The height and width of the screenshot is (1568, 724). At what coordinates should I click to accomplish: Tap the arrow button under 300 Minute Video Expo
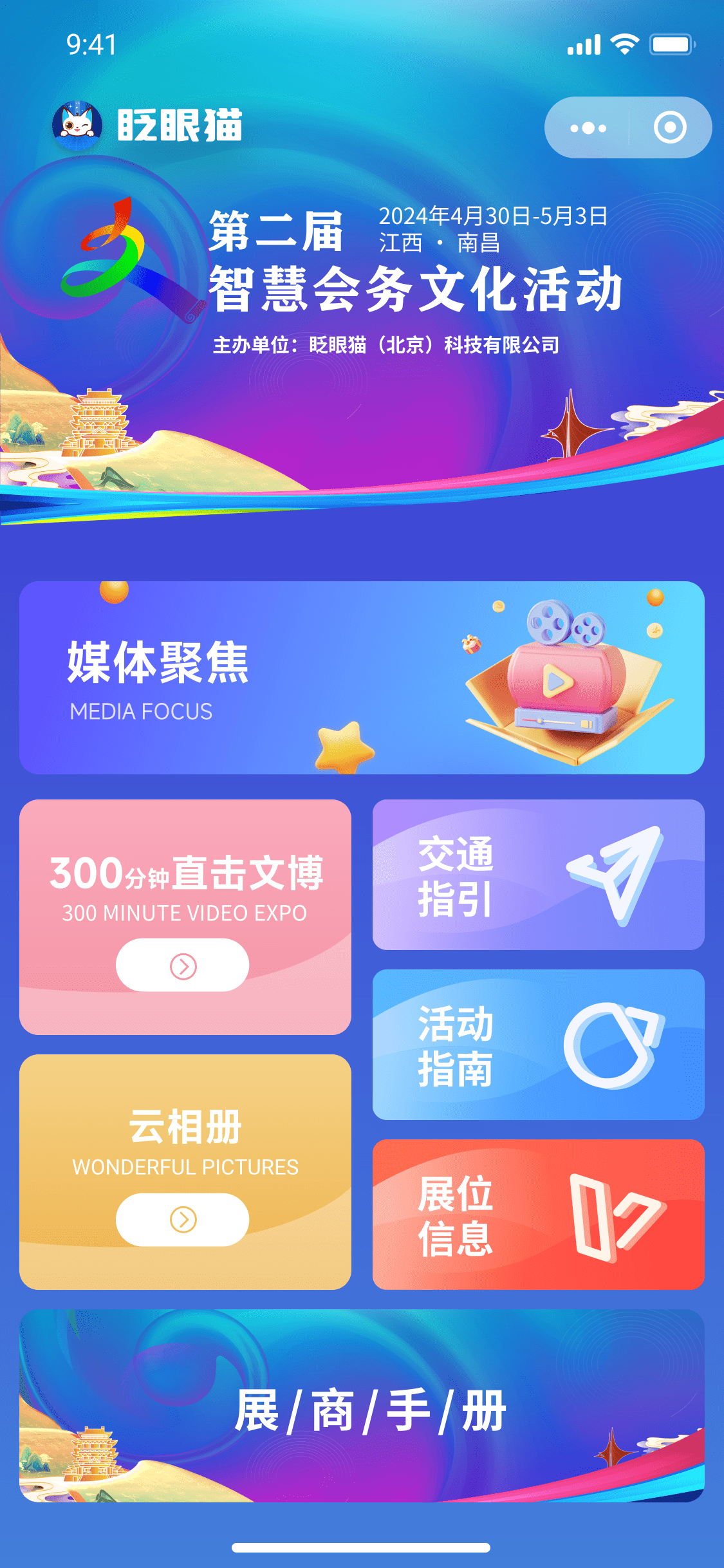[183, 966]
